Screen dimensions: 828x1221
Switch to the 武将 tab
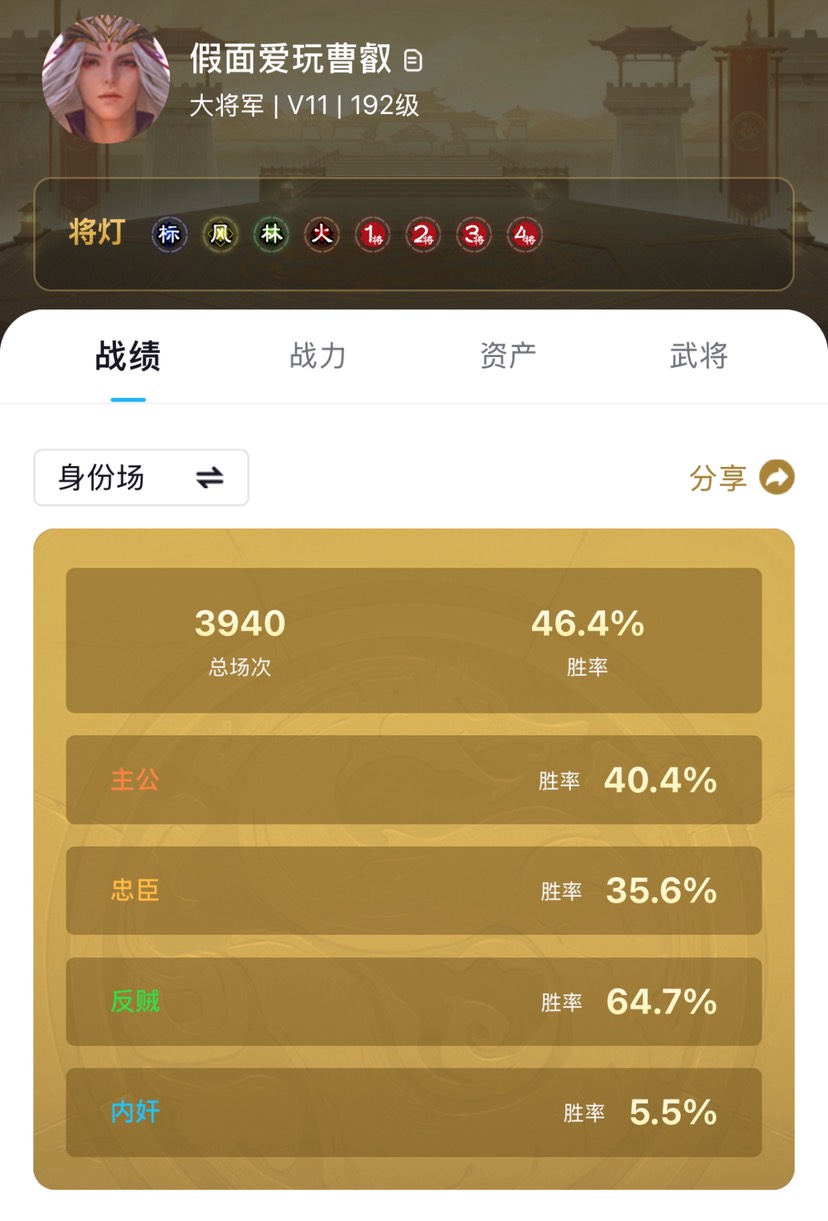(698, 356)
